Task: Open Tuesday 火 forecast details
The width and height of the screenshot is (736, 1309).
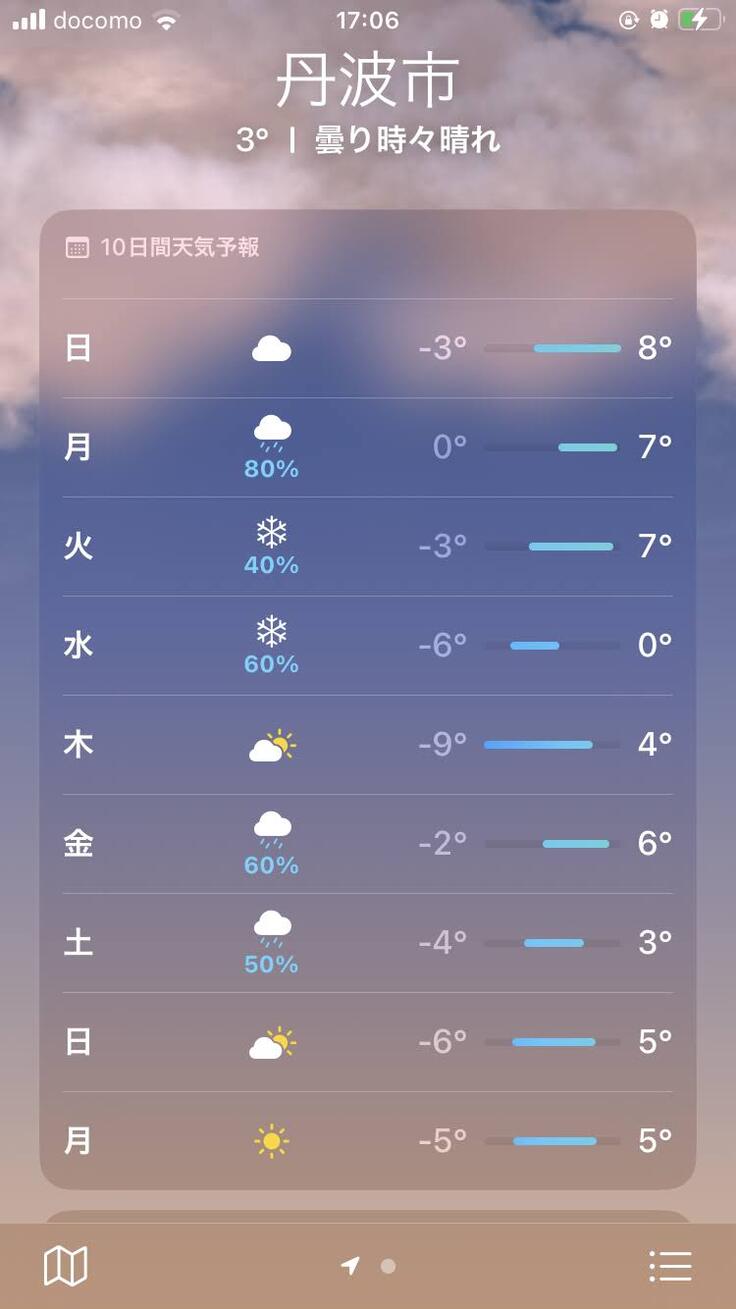Action: point(367,546)
